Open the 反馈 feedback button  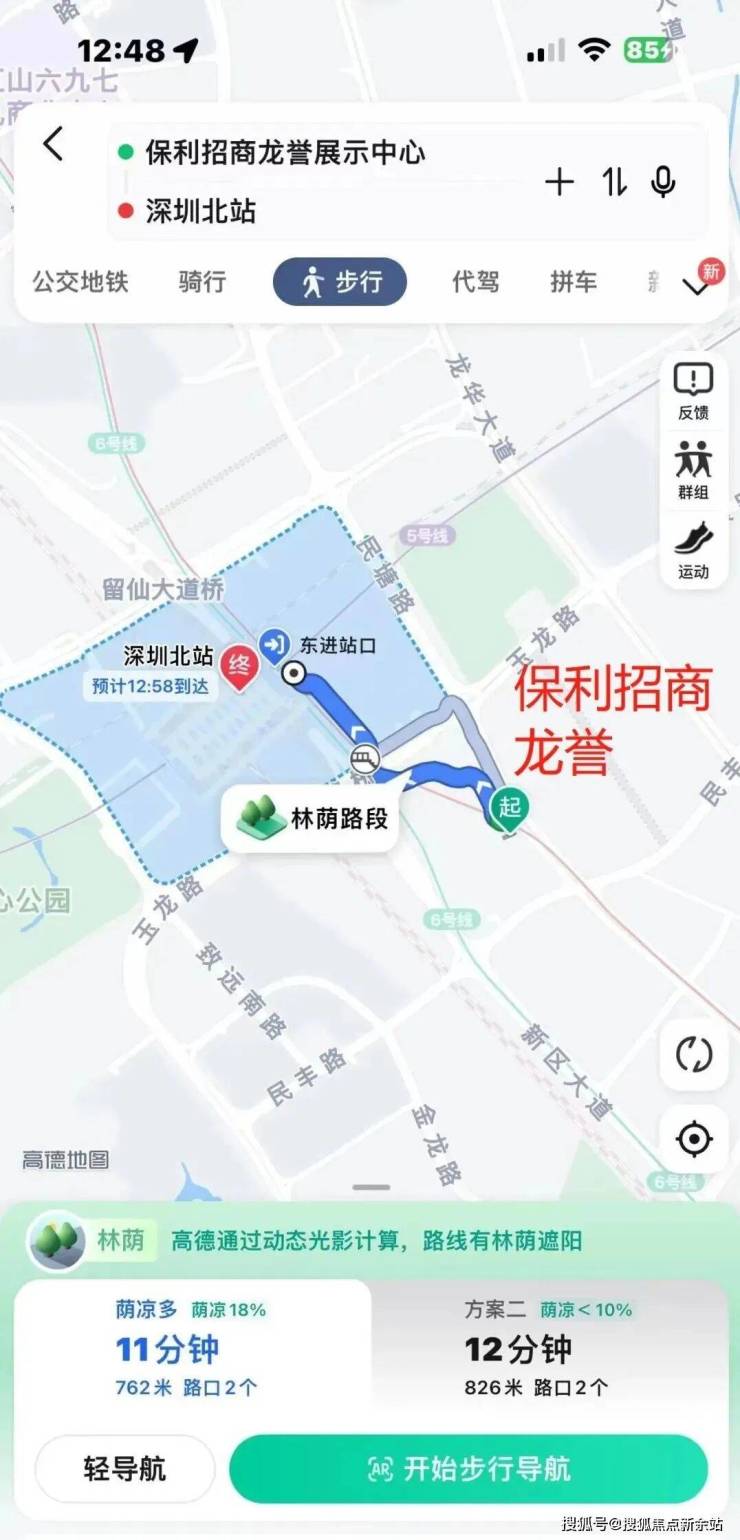(693, 391)
